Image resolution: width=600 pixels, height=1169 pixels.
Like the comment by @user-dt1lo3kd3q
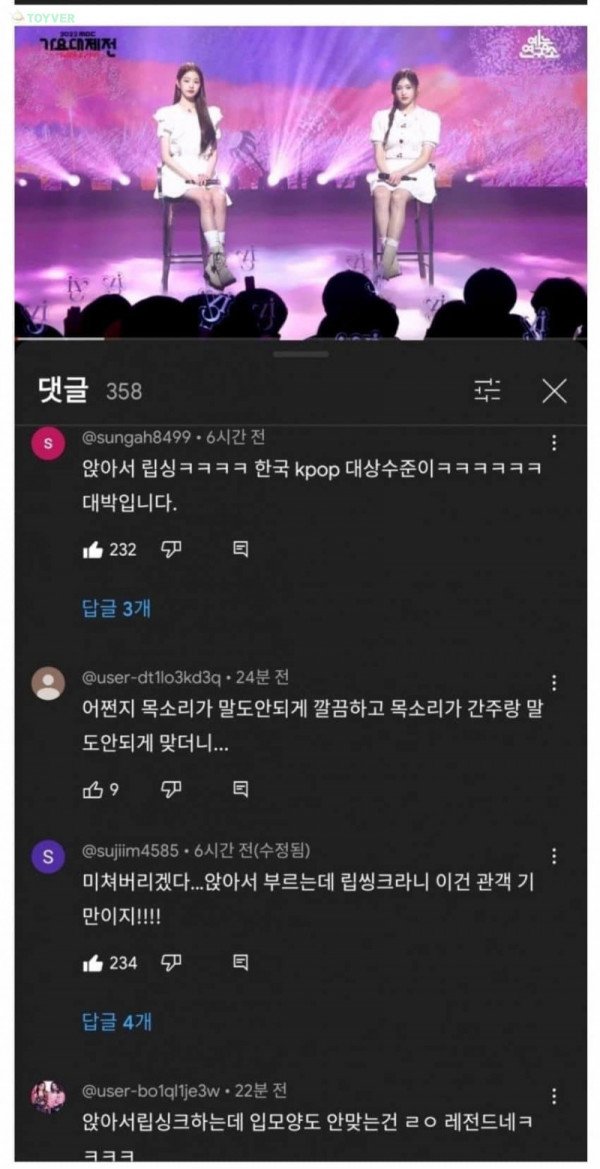click(93, 789)
